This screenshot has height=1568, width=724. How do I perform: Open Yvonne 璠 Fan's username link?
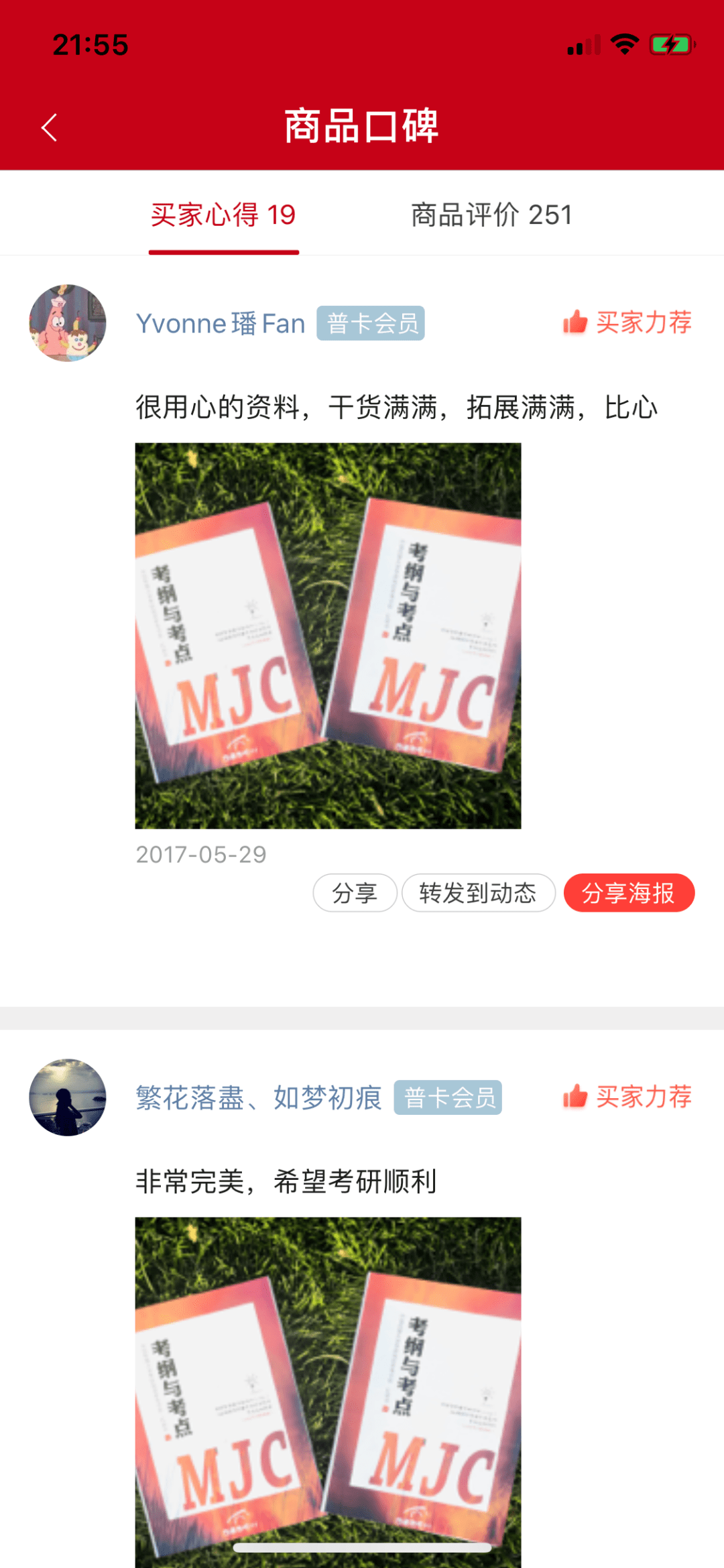tap(221, 323)
